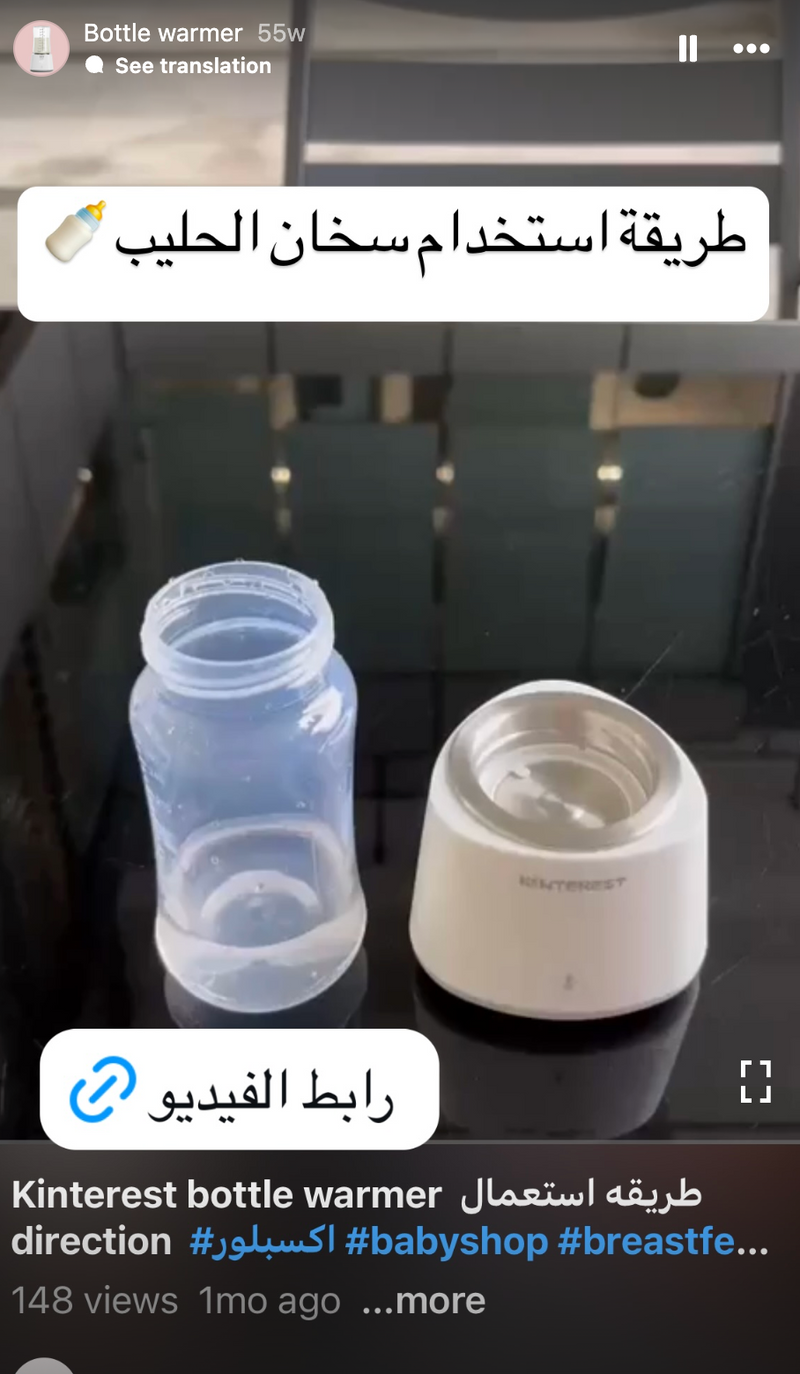Open the #babyshop hashtag
The height and width of the screenshot is (1374, 800).
(446, 1241)
